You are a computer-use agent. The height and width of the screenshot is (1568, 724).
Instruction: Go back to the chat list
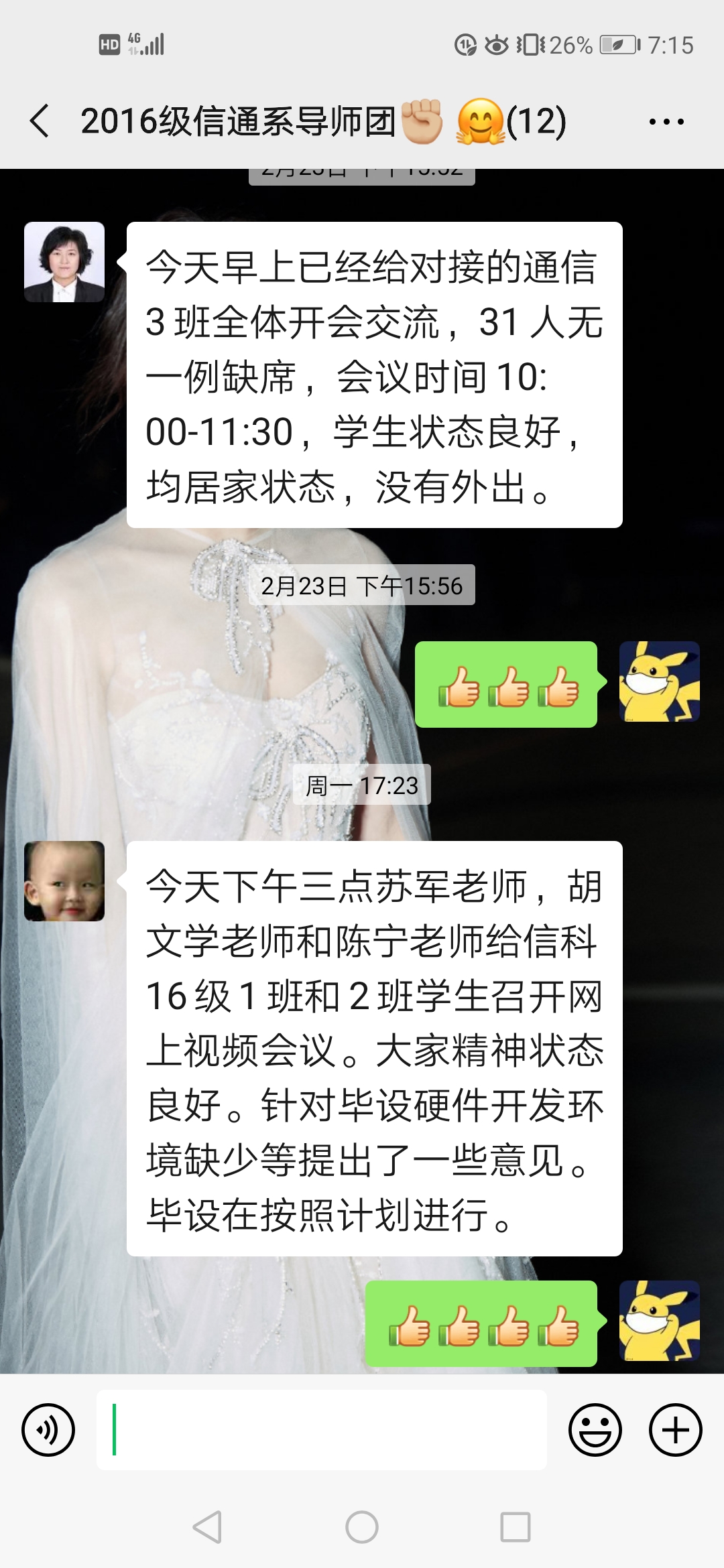tap(40, 121)
